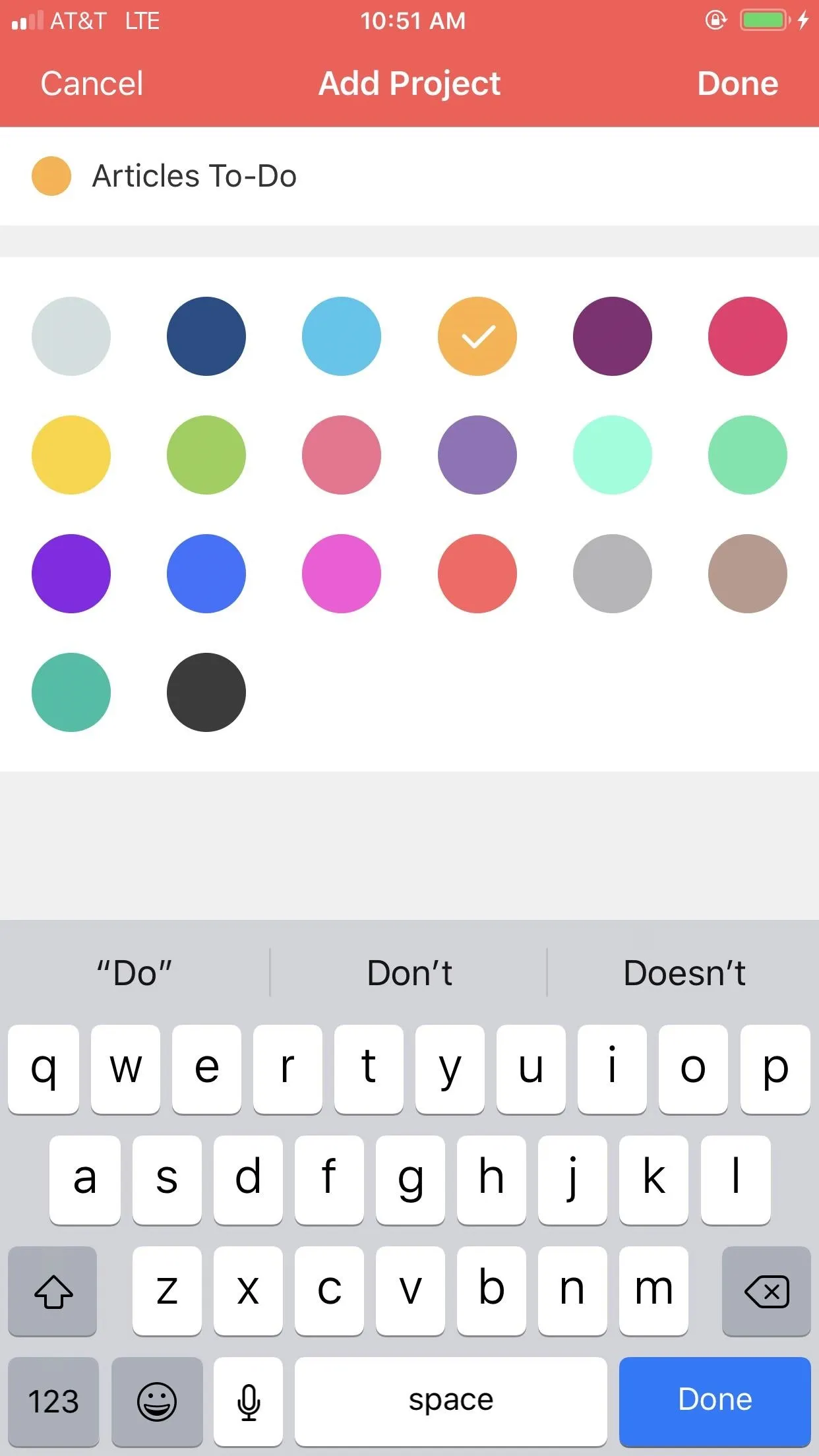Pick the dark purple plum color
The image size is (819, 1456).
613,336
